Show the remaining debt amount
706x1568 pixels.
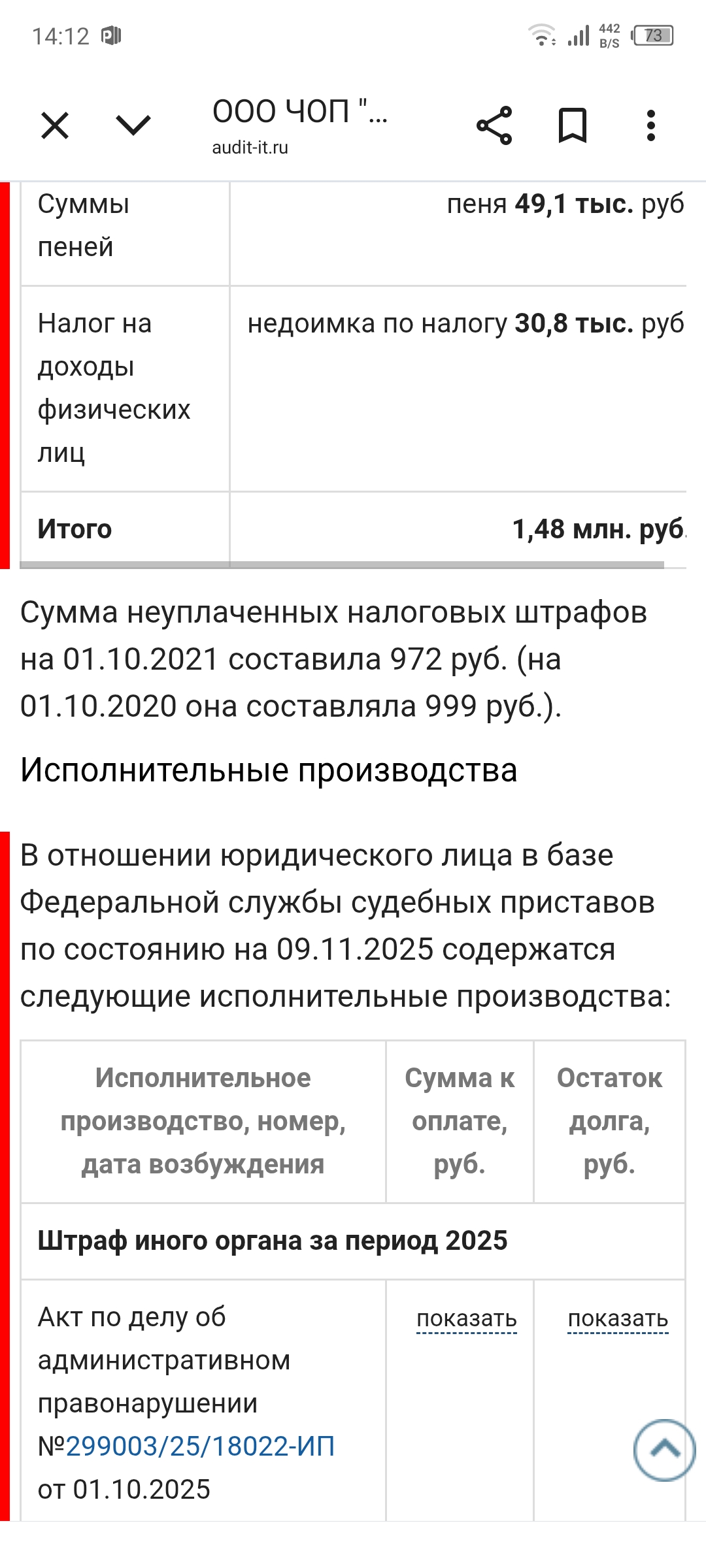pos(618,1318)
